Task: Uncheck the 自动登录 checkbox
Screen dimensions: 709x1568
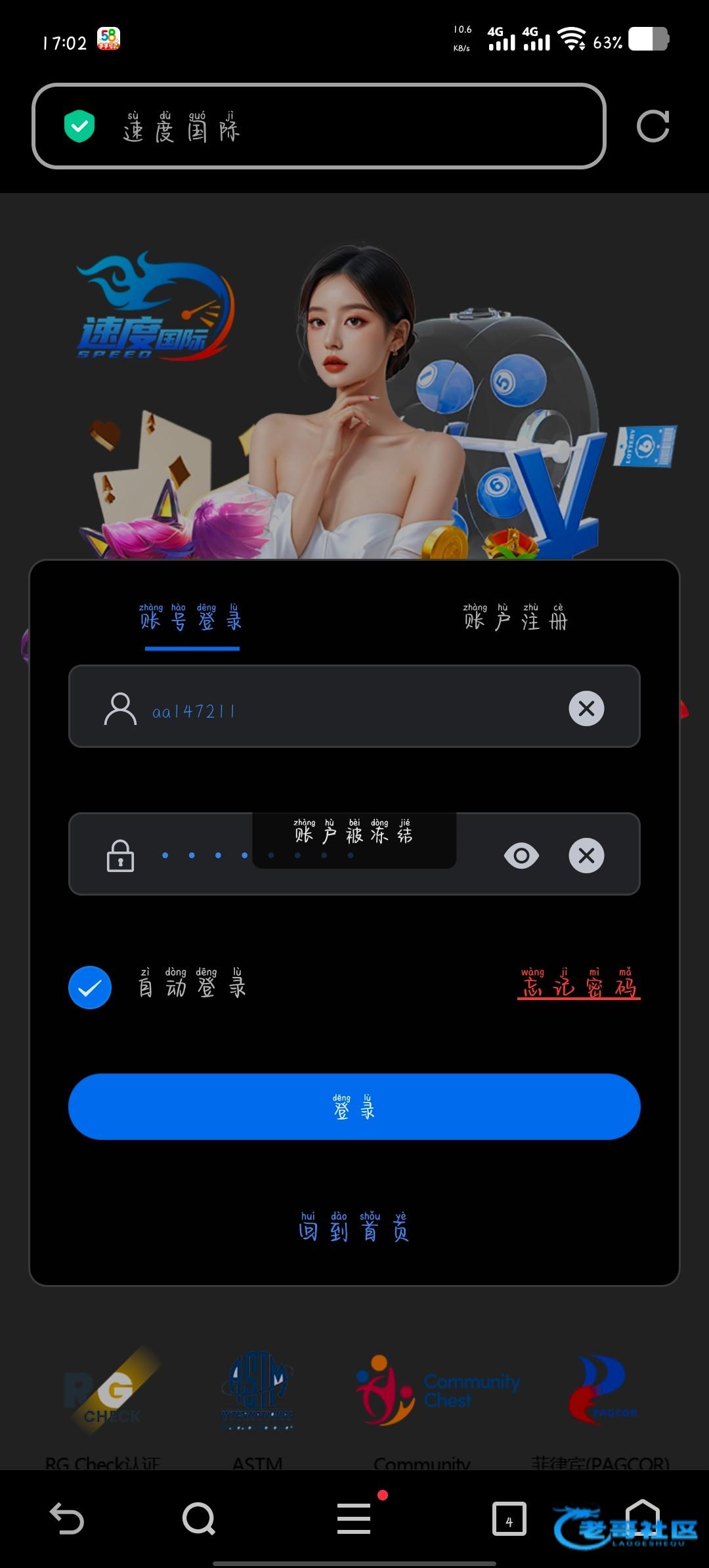Action: (90, 988)
